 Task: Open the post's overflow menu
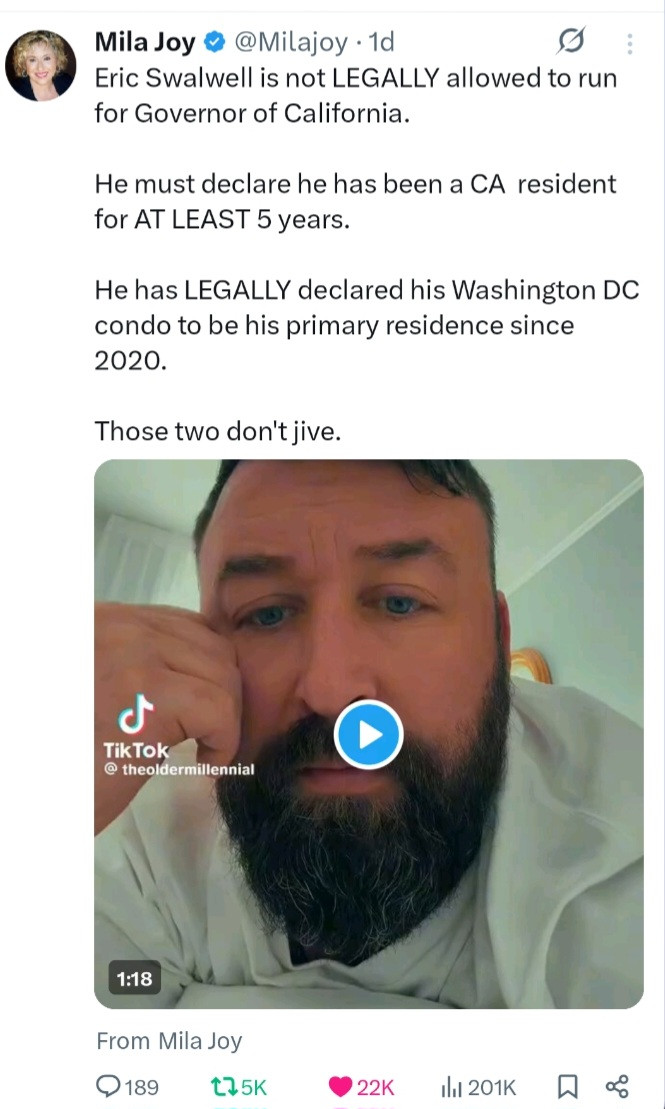[629, 43]
